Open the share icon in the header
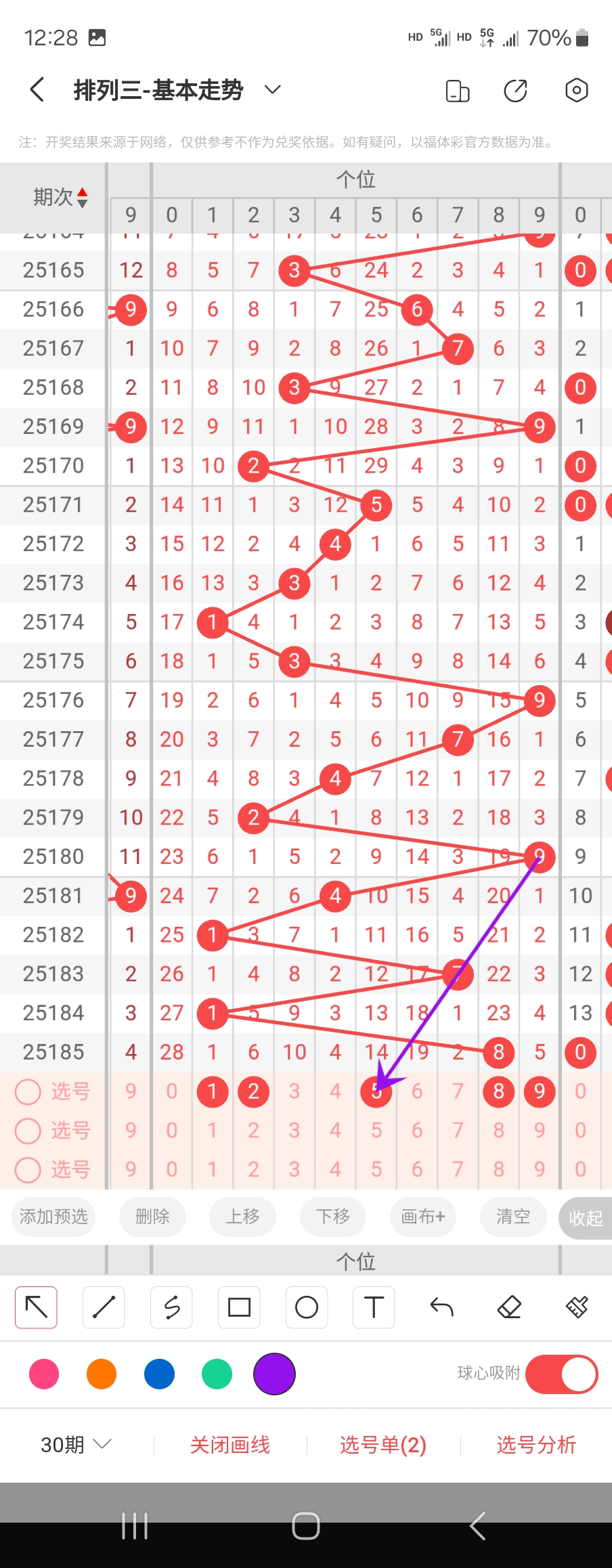Screen dimensions: 612x1568 pos(516,90)
